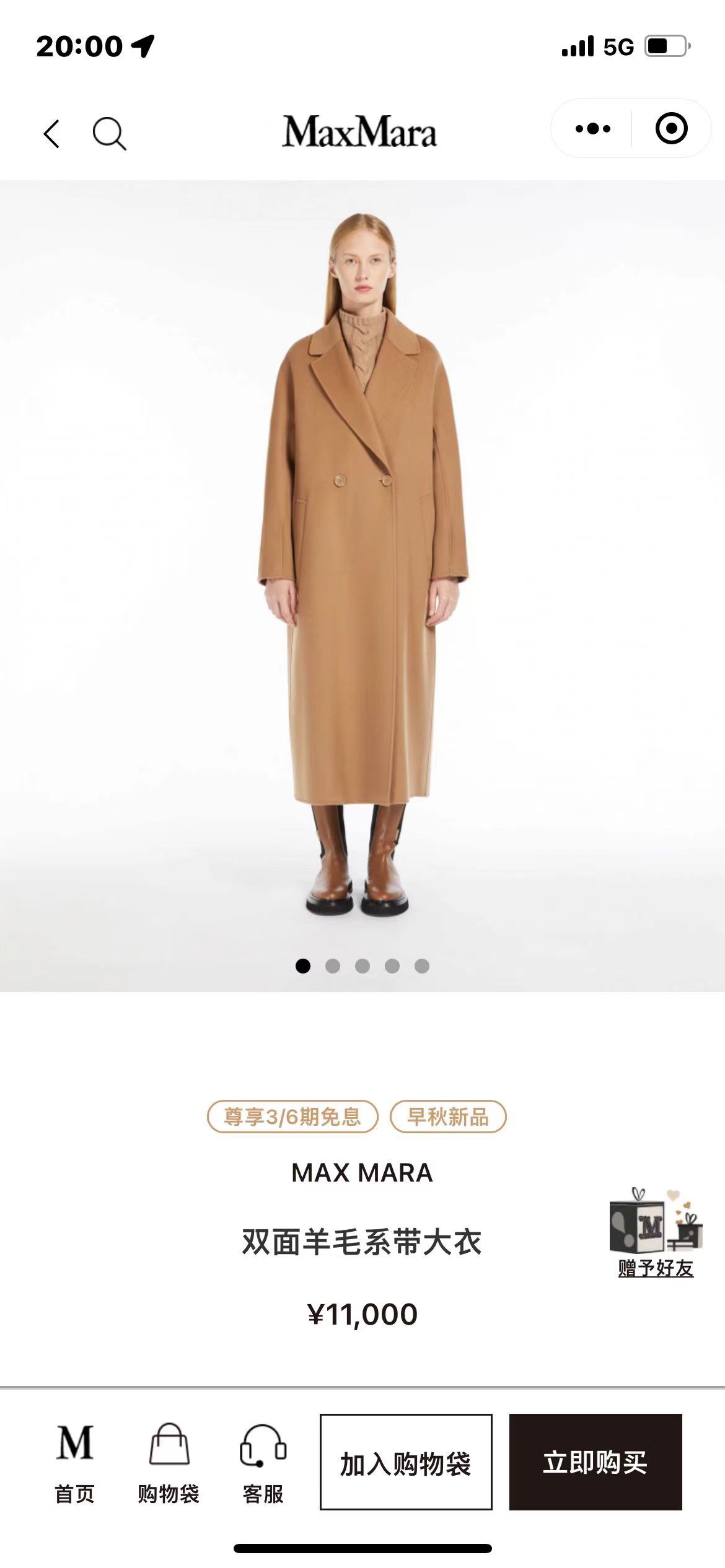Go to the 首页 home tab
This screenshot has width=725, height=1568.
tap(75, 1463)
